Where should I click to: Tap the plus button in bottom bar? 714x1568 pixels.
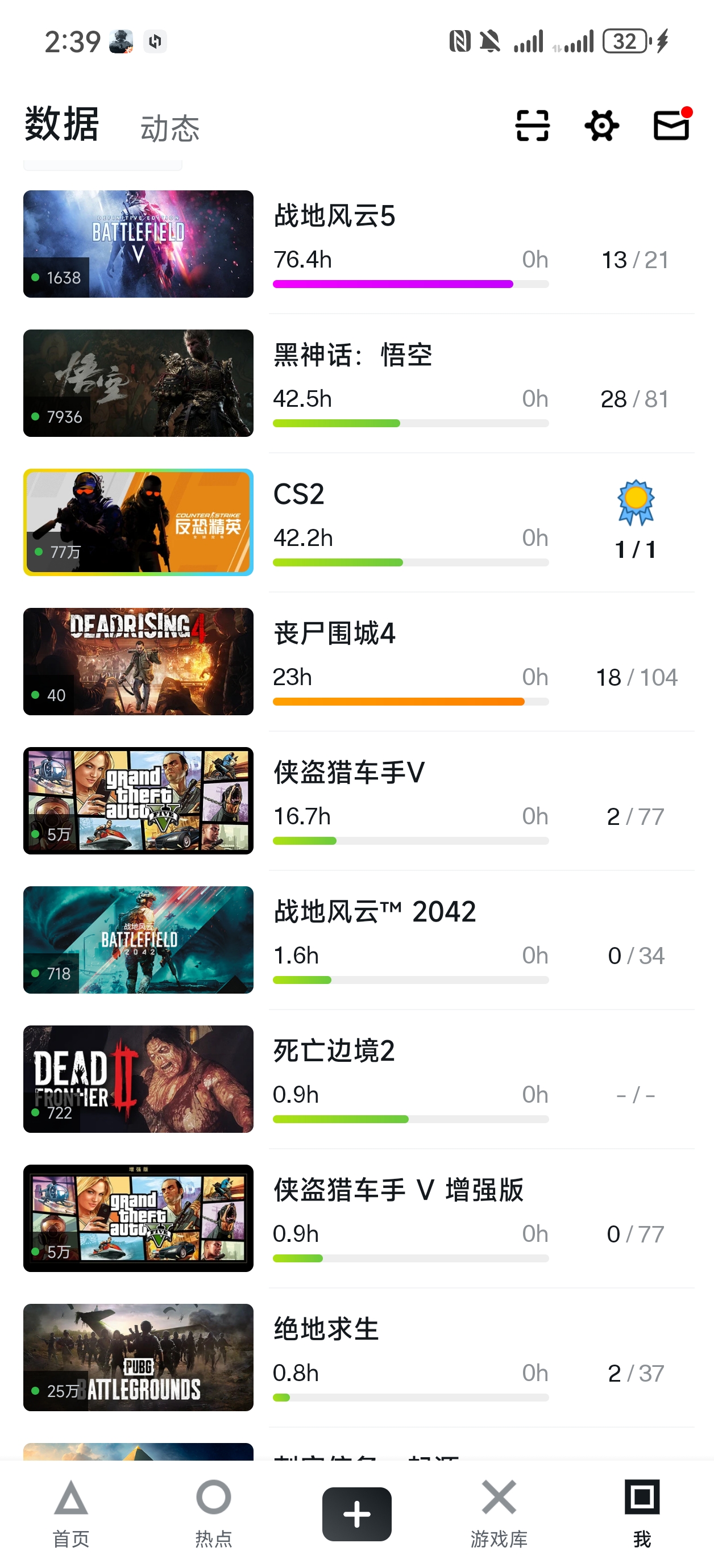point(357,1514)
